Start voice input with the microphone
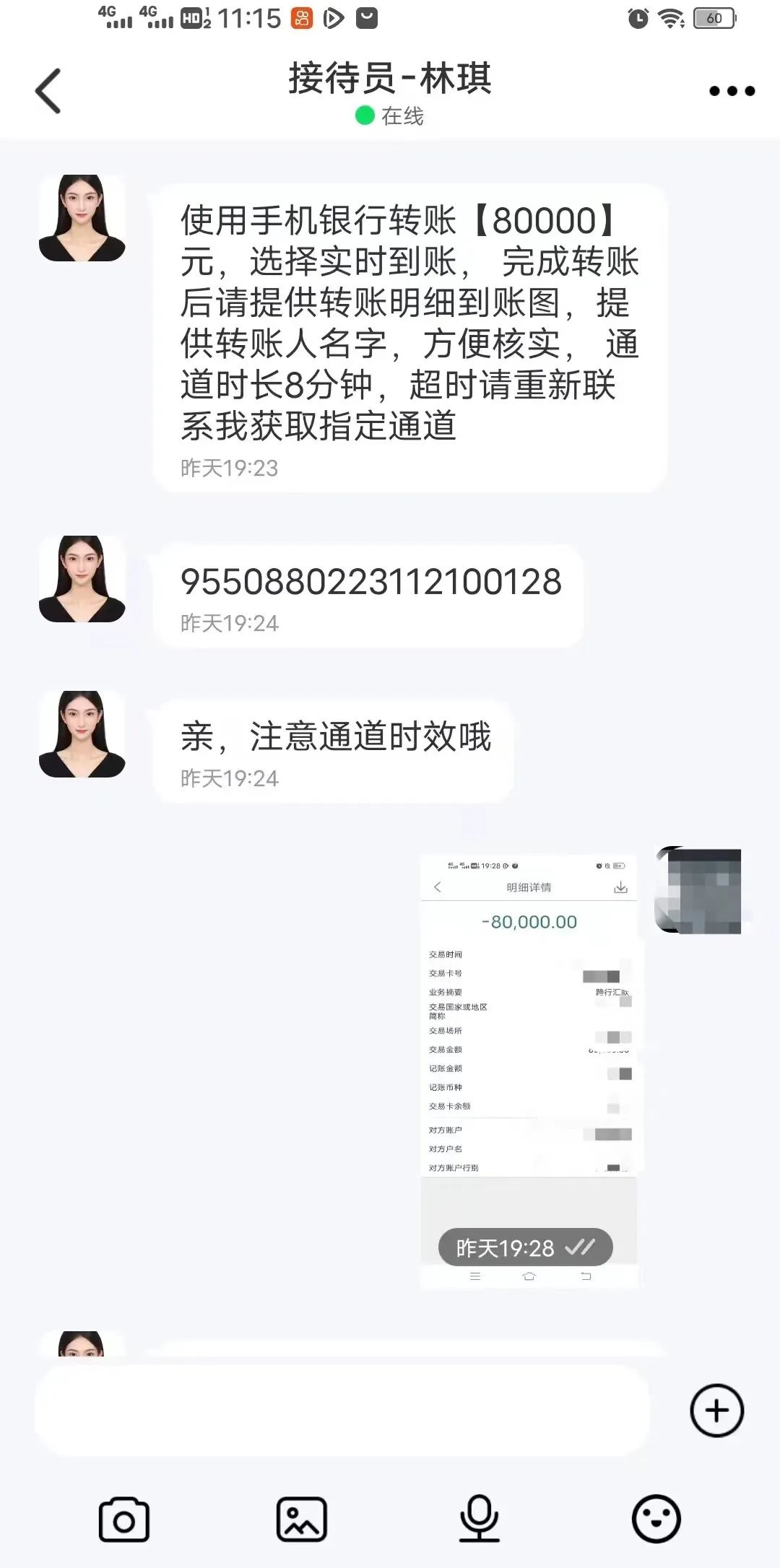This screenshot has height=1568, width=780. pos(479,1519)
